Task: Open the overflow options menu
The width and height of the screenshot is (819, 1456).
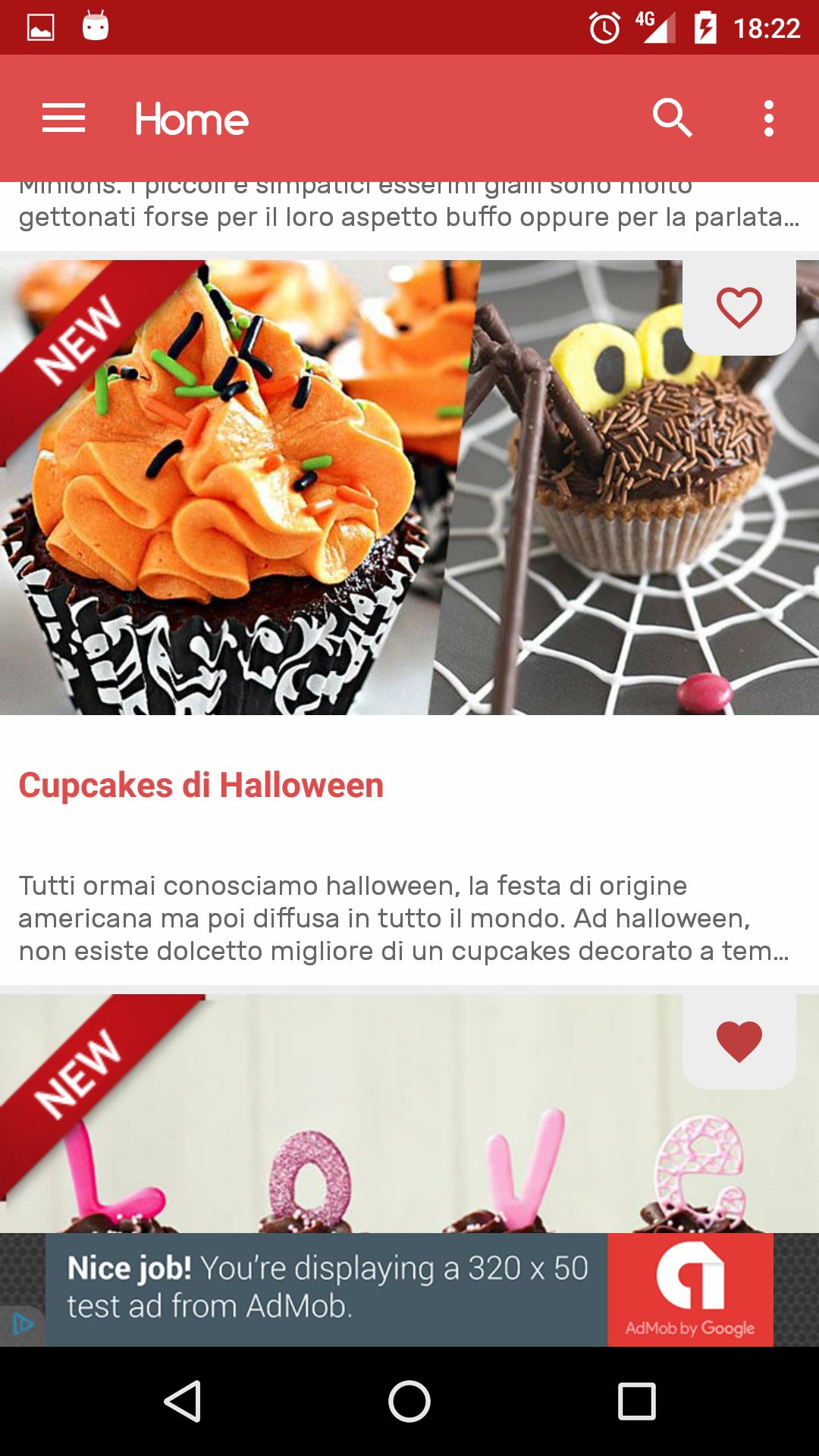Action: click(768, 118)
